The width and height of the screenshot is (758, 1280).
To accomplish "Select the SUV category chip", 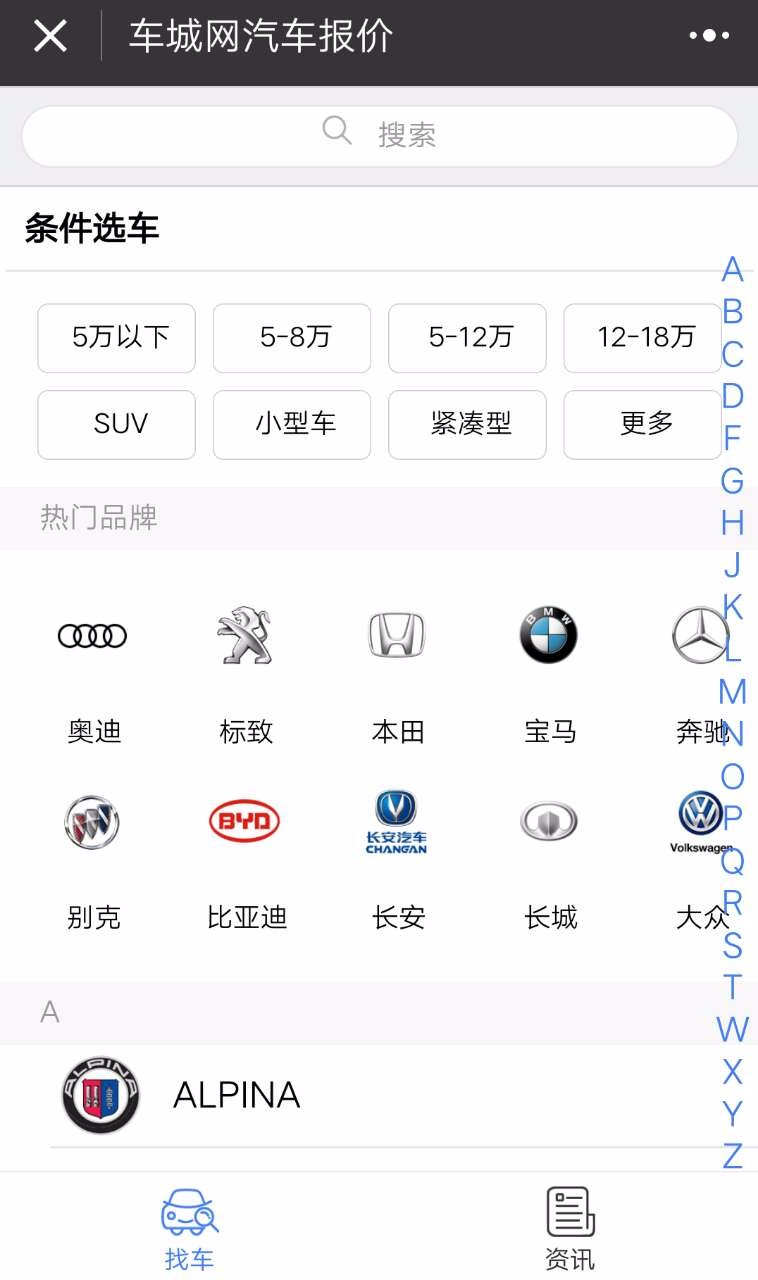I will 117,425.
